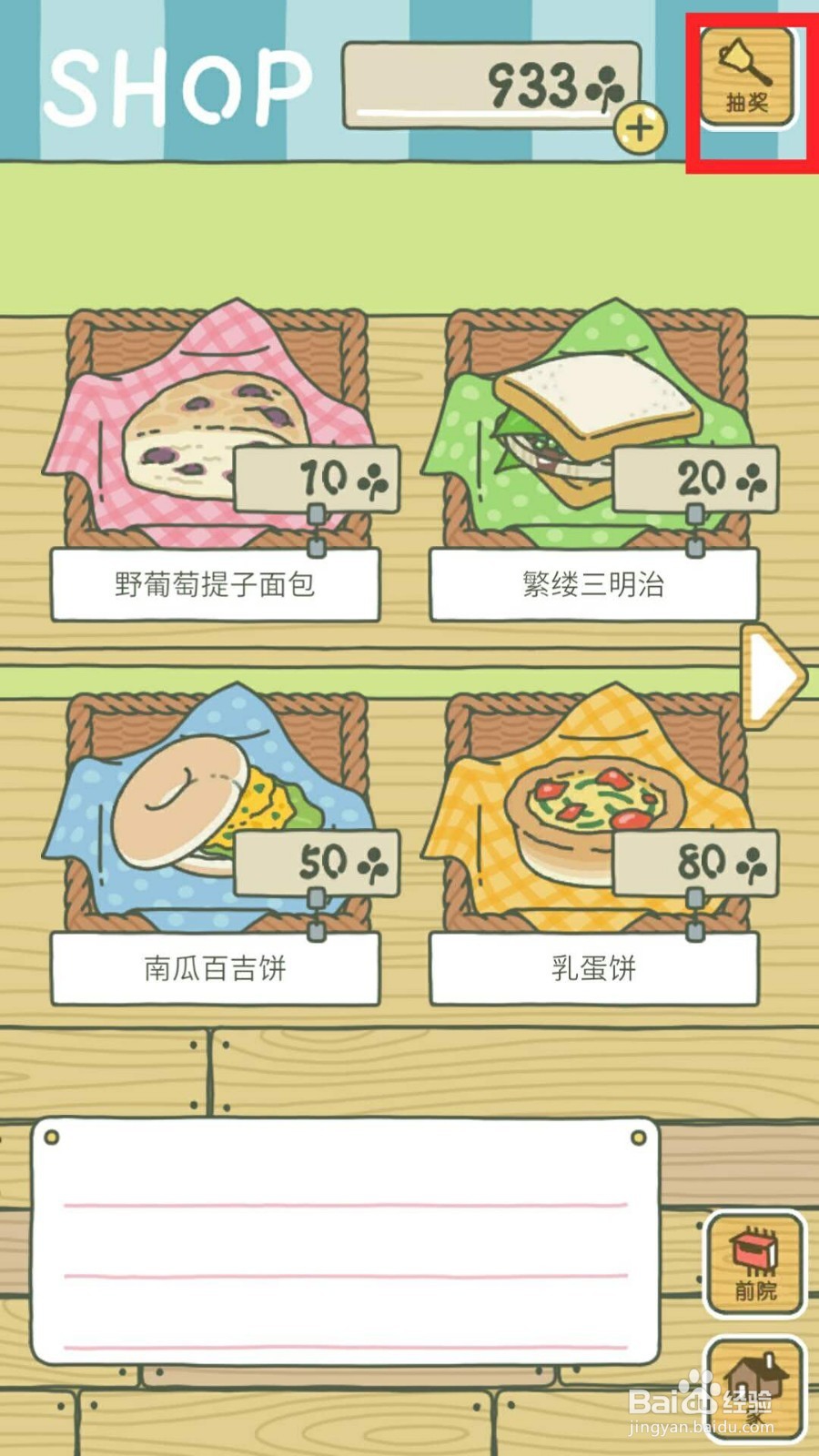Viewport: 819px width, 1456px height.
Task: Purchase the 南瓜百吉饼 for 50 clovers
Action: [318, 864]
